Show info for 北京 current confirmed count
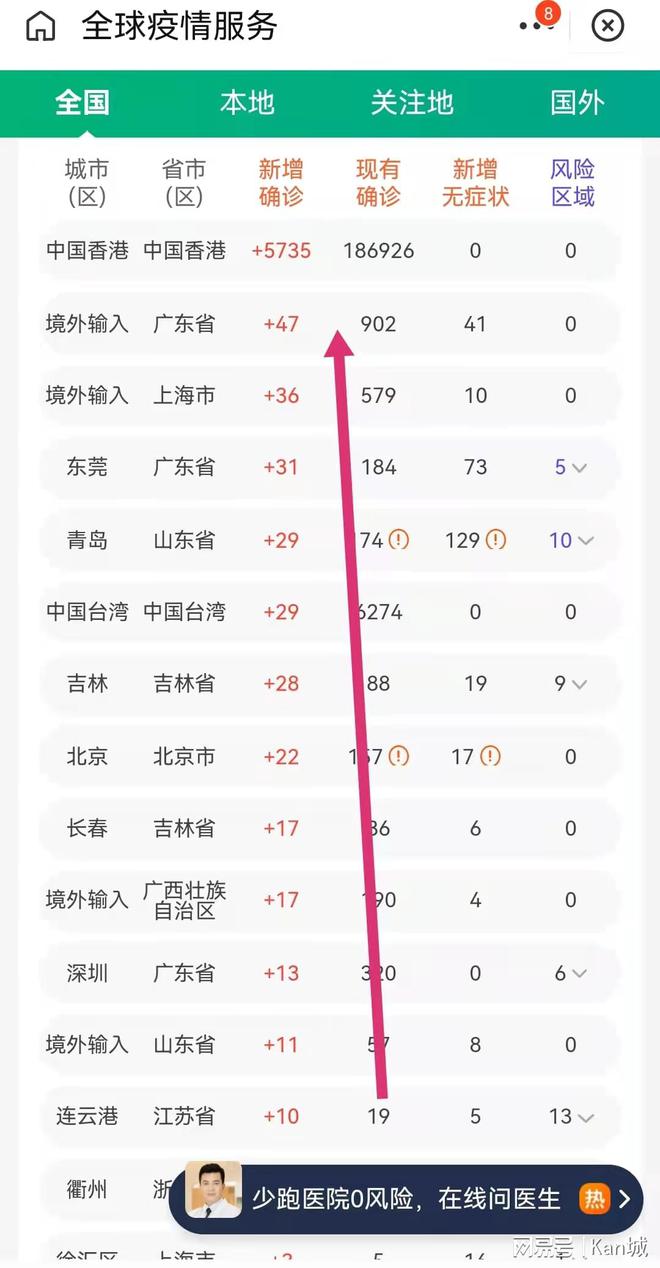 coord(398,756)
